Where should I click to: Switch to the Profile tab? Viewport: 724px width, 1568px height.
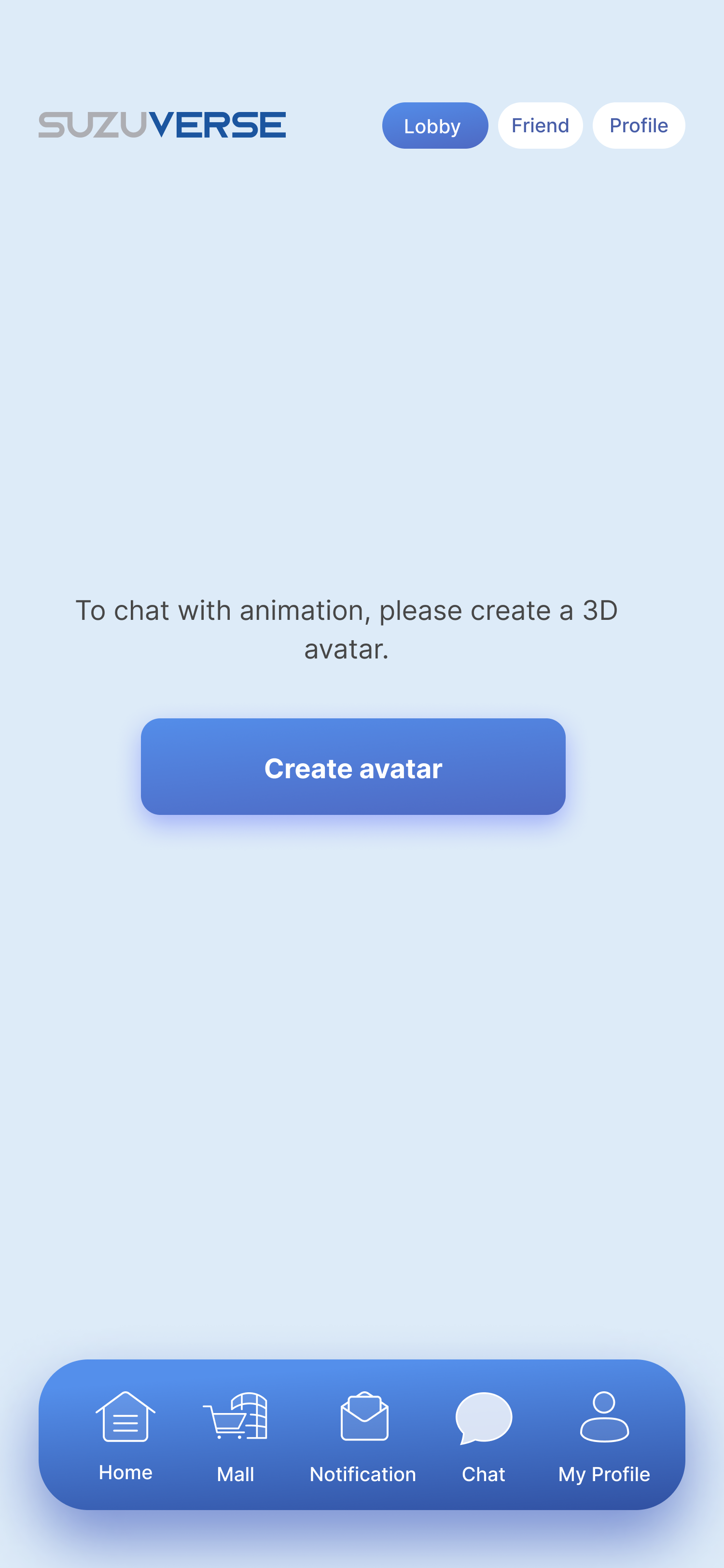(638, 126)
